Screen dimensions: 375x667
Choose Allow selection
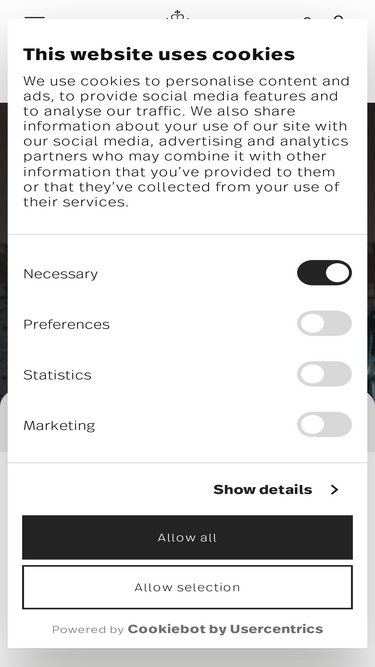(188, 587)
